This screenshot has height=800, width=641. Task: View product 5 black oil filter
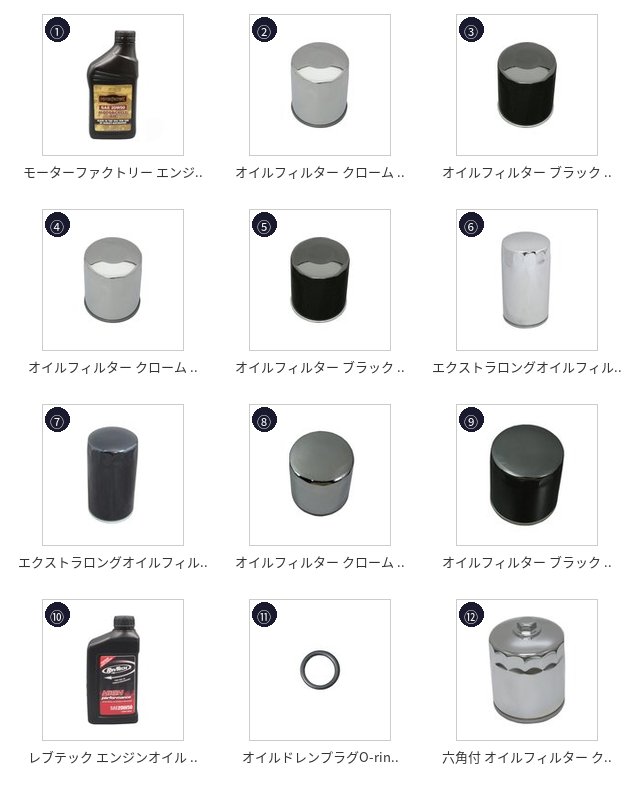point(320,280)
